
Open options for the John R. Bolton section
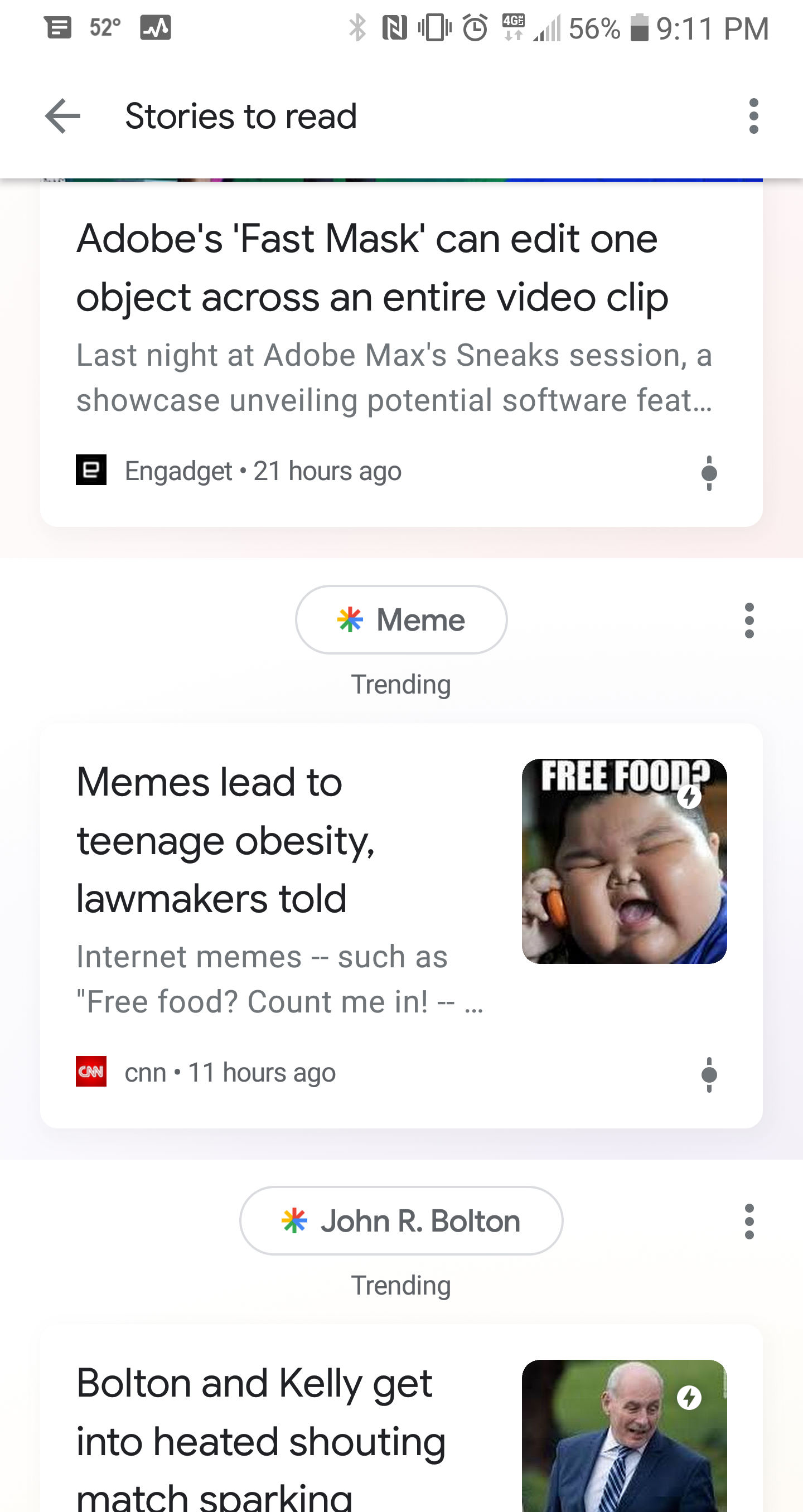click(749, 1222)
